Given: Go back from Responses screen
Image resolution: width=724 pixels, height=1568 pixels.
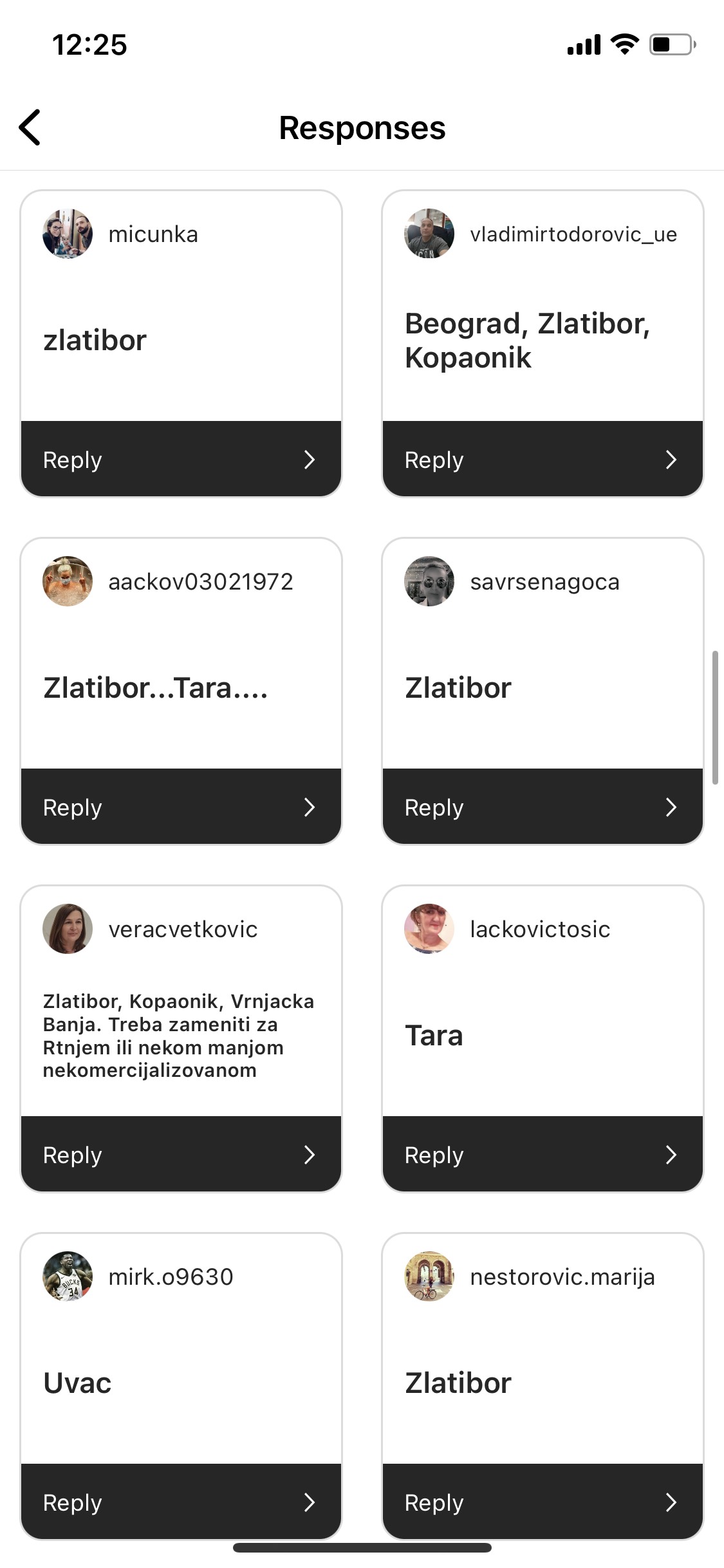Looking at the screenshot, I should tap(30, 127).
